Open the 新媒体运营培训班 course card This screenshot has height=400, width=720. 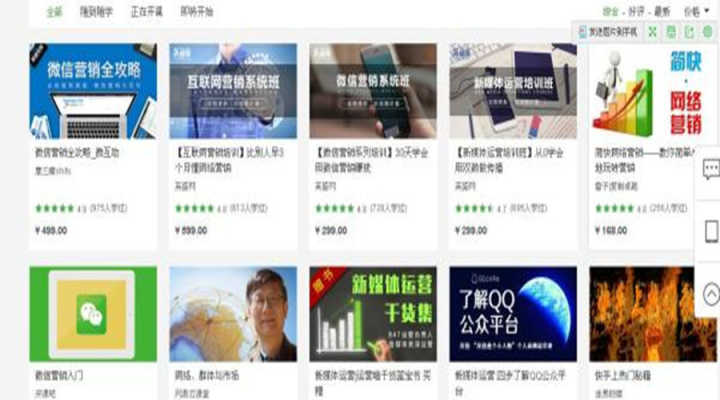[x=513, y=91]
